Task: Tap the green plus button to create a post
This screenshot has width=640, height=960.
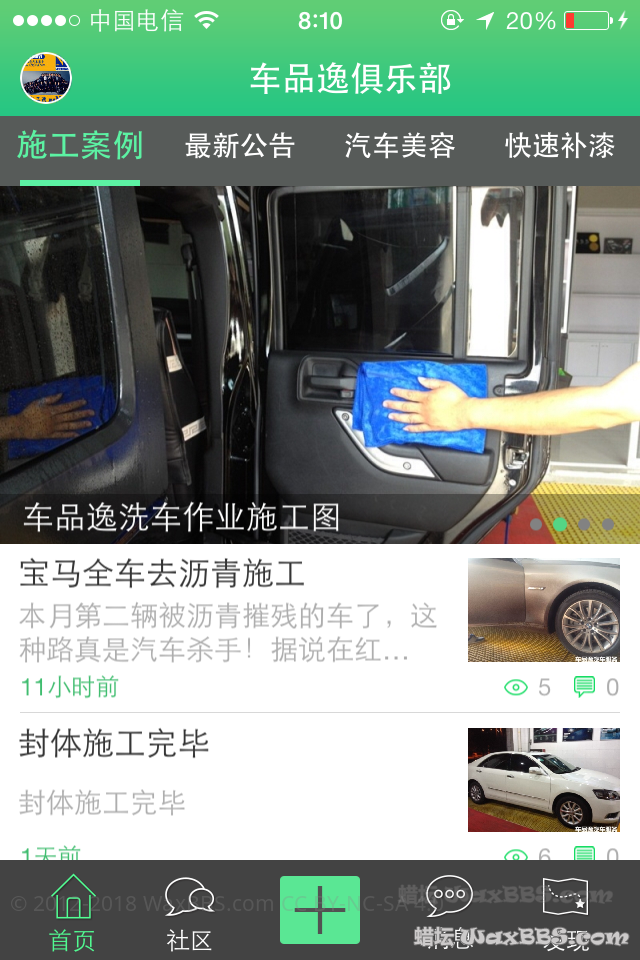Action: coord(320,910)
